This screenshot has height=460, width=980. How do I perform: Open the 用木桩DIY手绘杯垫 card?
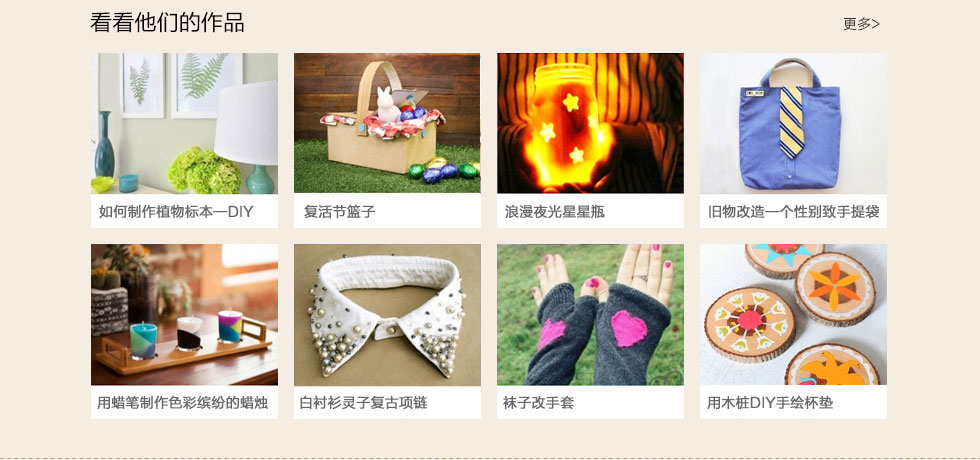(x=793, y=330)
